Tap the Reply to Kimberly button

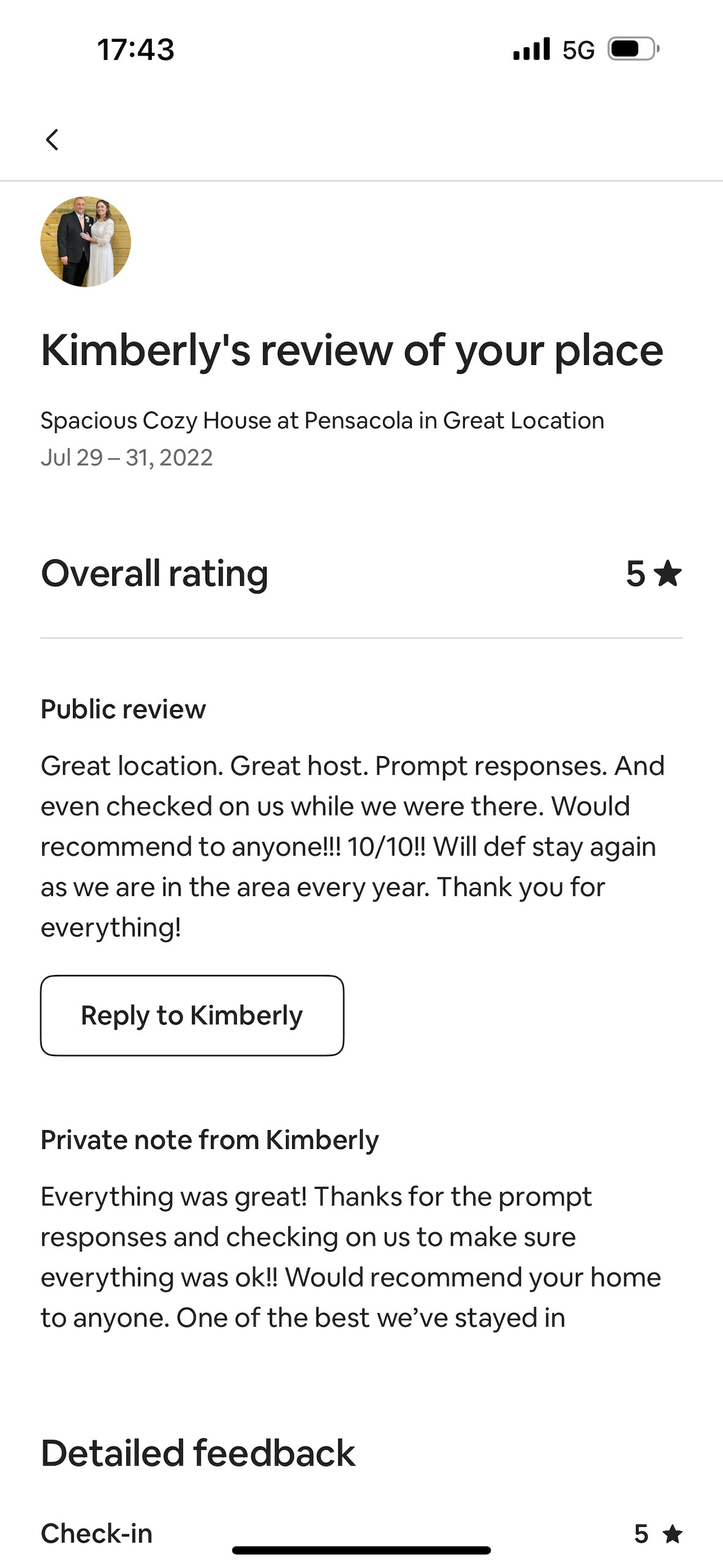coord(192,1015)
